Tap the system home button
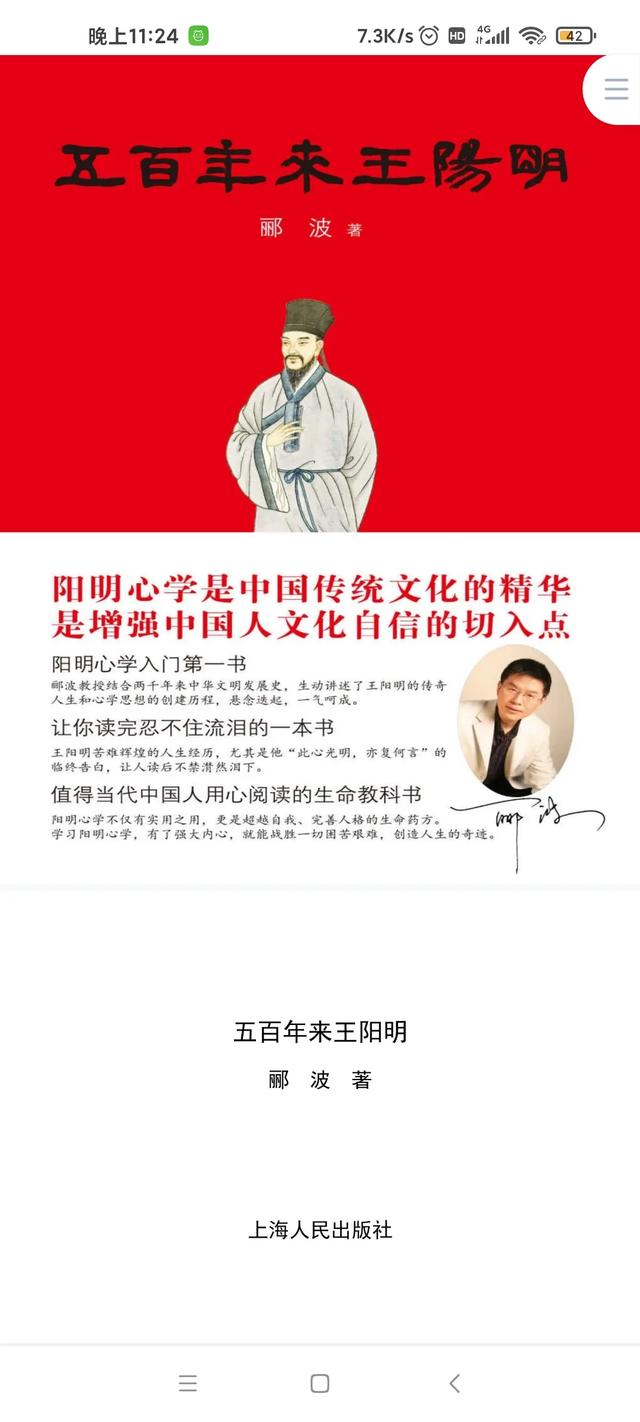This screenshot has height=1422, width=640. [x=320, y=1383]
